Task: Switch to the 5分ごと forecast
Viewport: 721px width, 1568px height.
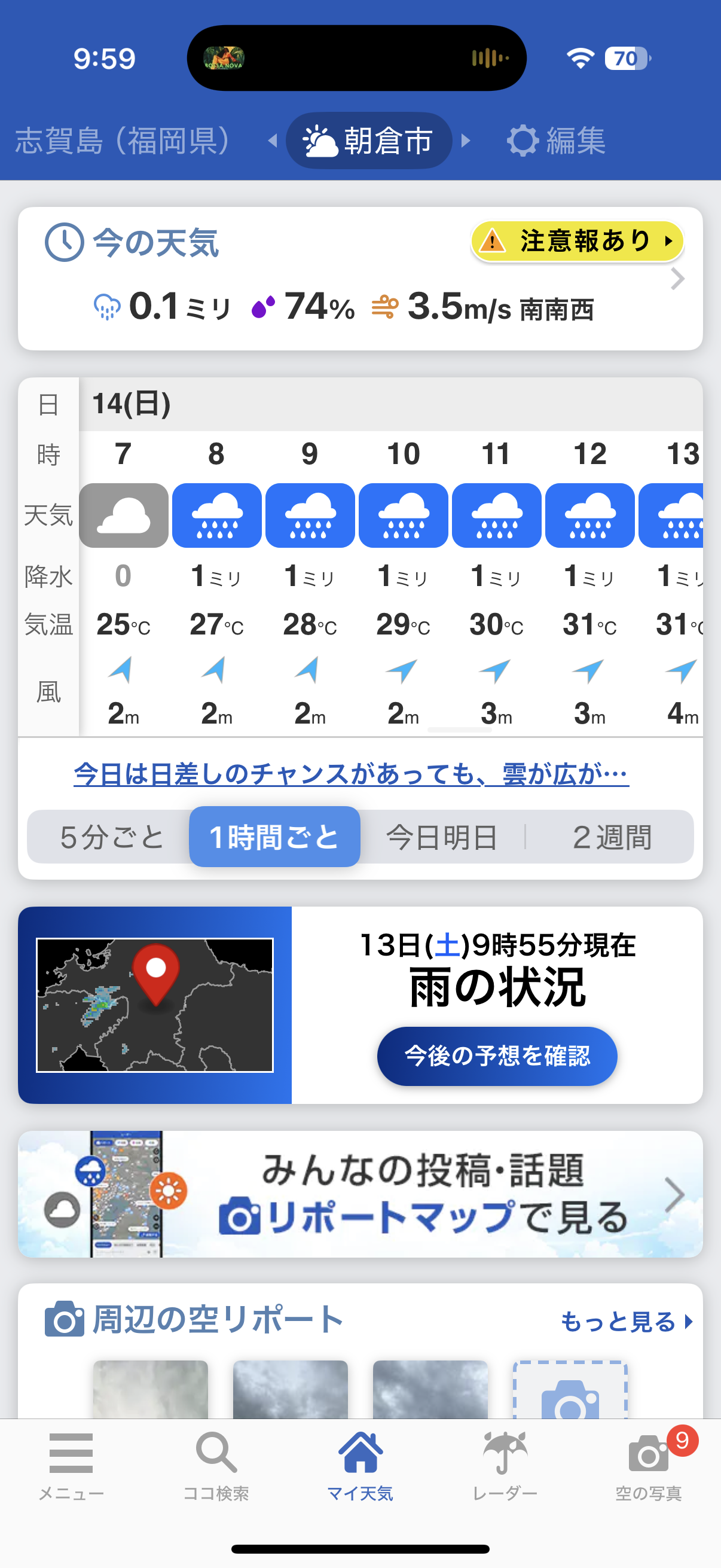Action: click(x=112, y=837)
